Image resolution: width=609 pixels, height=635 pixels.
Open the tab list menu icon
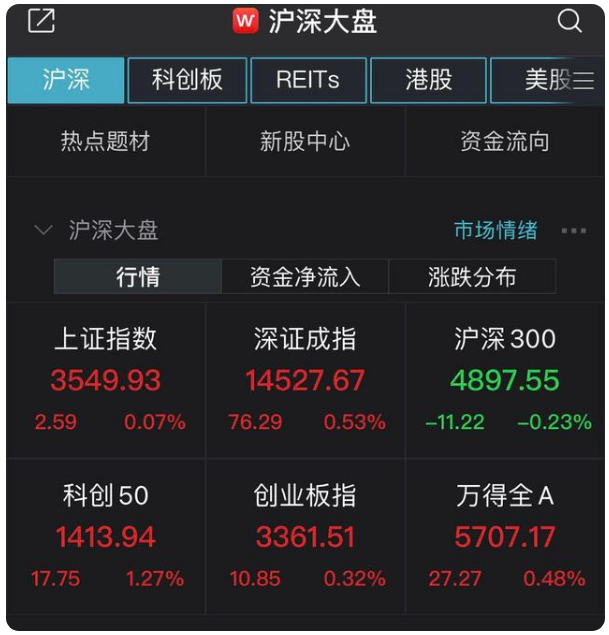[584, 81]
